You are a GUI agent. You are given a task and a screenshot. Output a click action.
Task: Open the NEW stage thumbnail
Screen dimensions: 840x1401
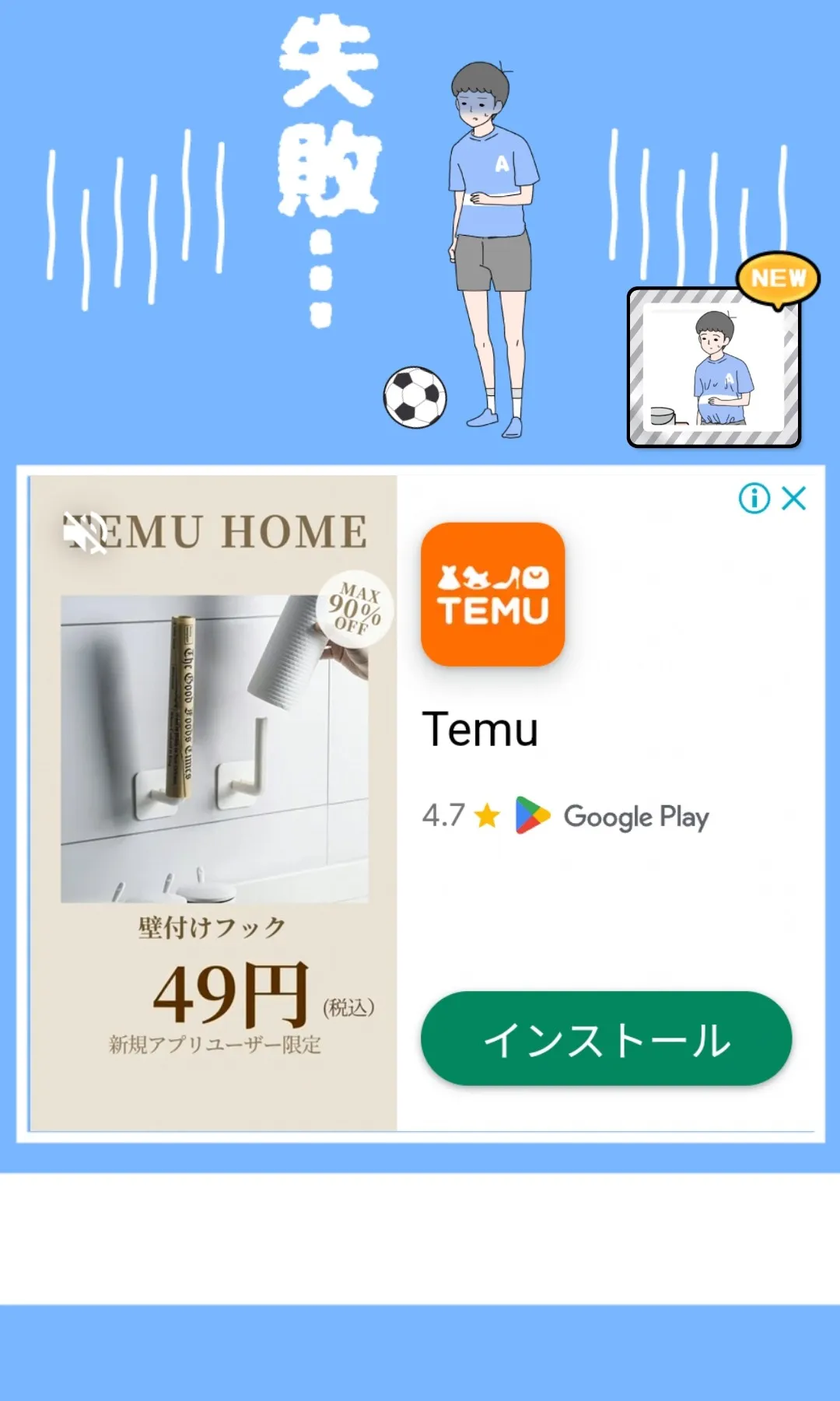tap(714, 367)
